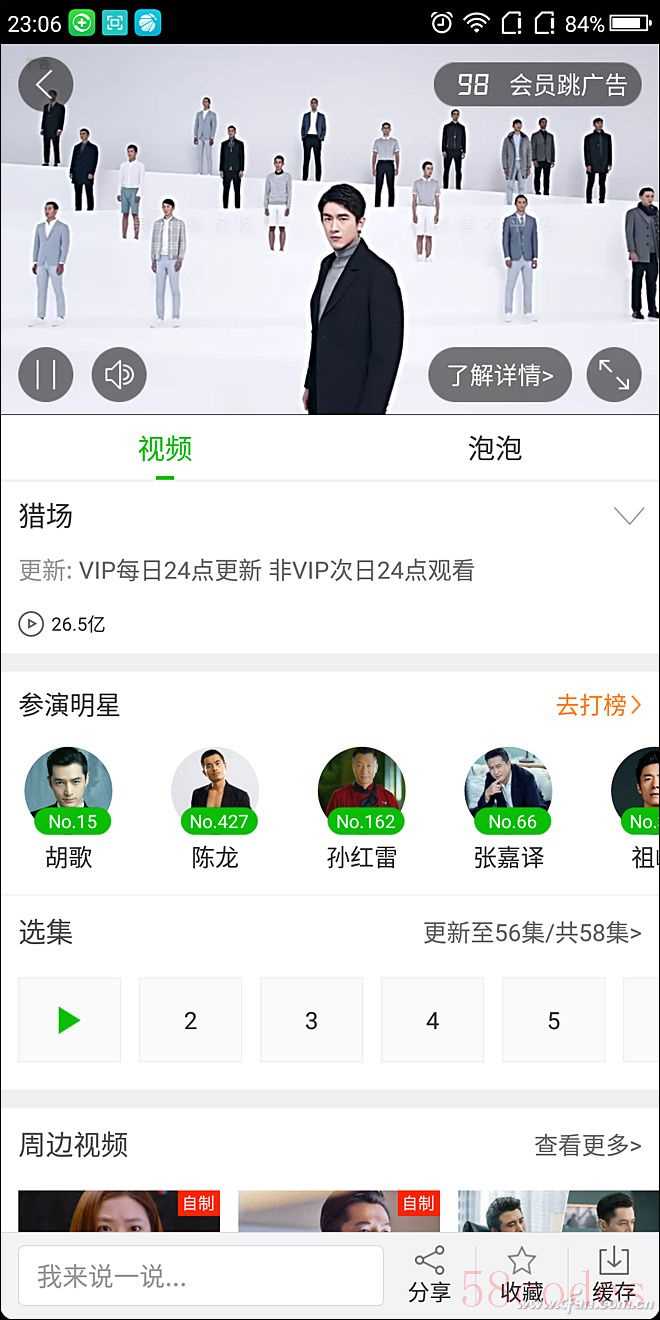This screenshot has width=660, height=1320.
Task: Open 查看更多 for related videos
Action: tap(588, 1145)
